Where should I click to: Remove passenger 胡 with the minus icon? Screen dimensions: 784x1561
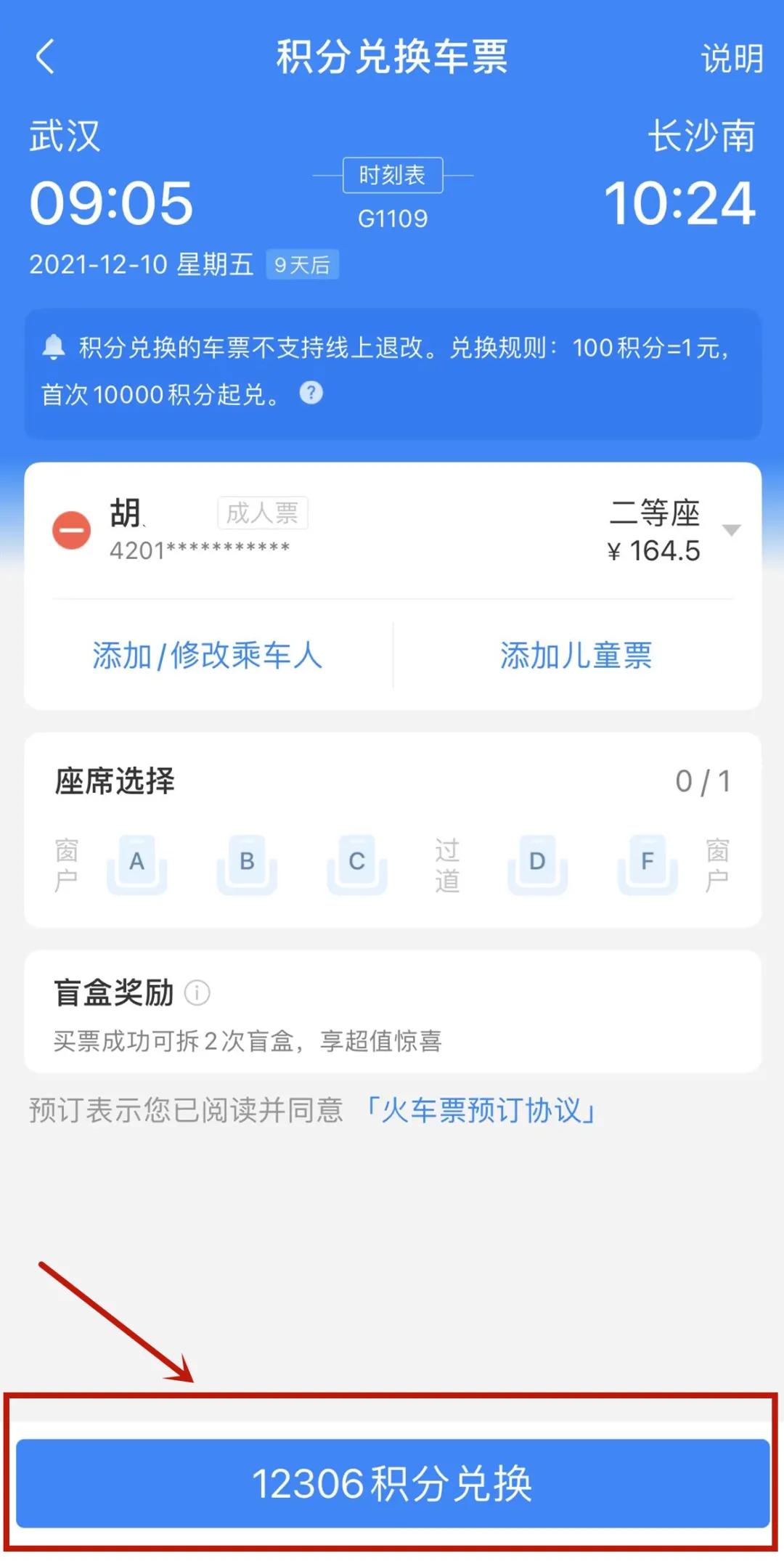[70, 531]
